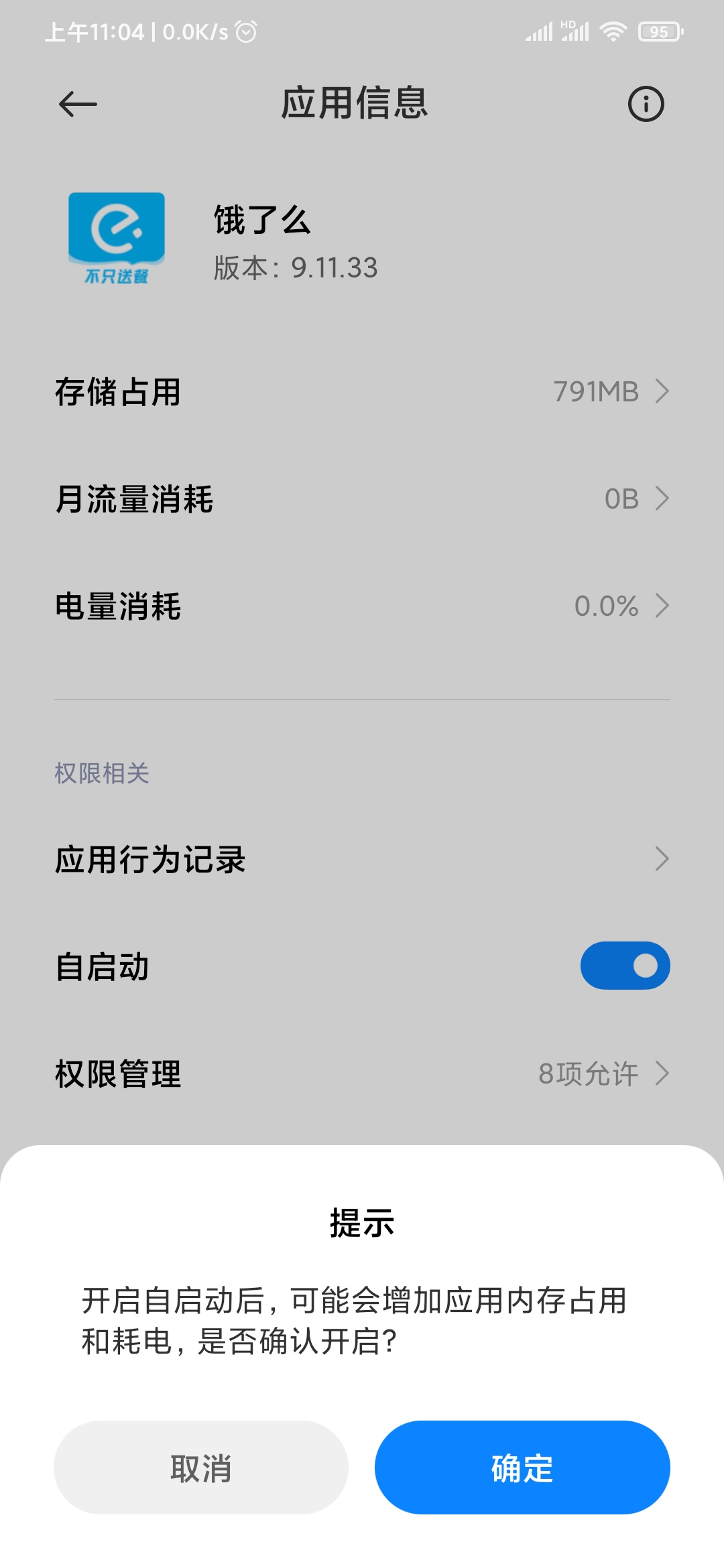The height and width of the screenshot is (1568, 724).
Task: Open 月流量消耗 details via arrow
Action: [x=662, y=499]
